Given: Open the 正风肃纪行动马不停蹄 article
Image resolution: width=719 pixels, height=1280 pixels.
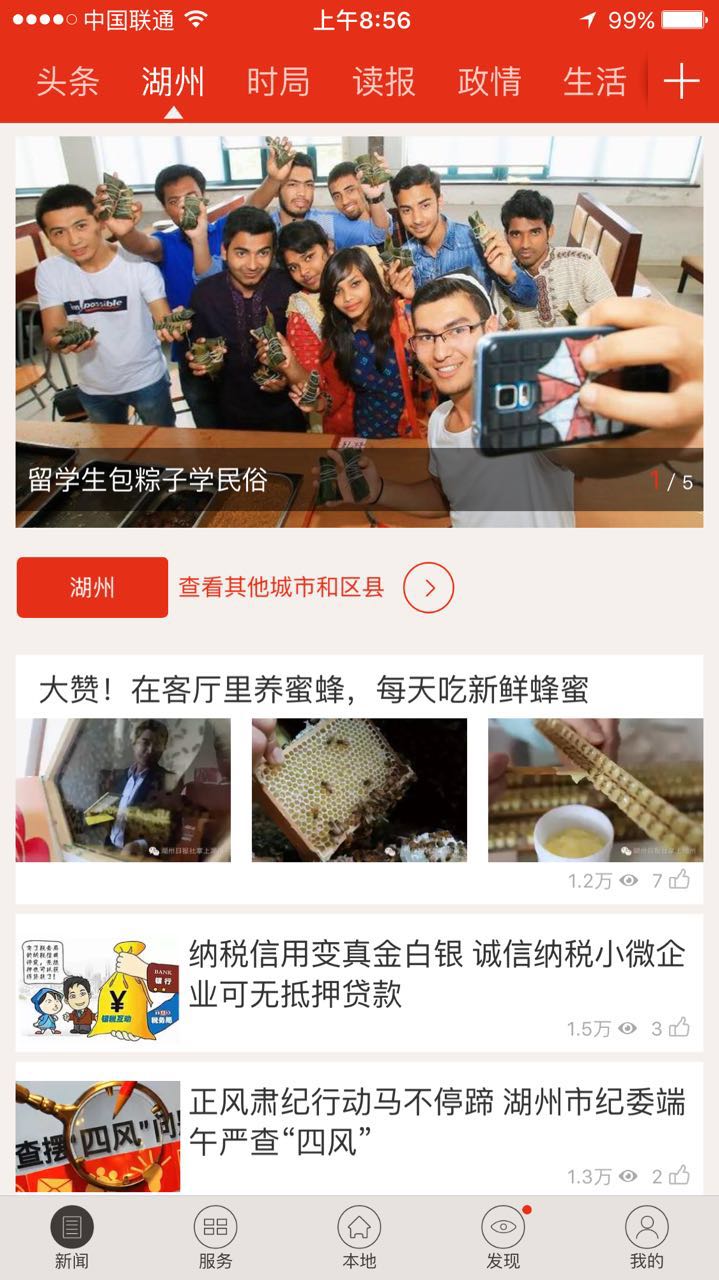Looking at the screenshot, I should (437, 1122).
